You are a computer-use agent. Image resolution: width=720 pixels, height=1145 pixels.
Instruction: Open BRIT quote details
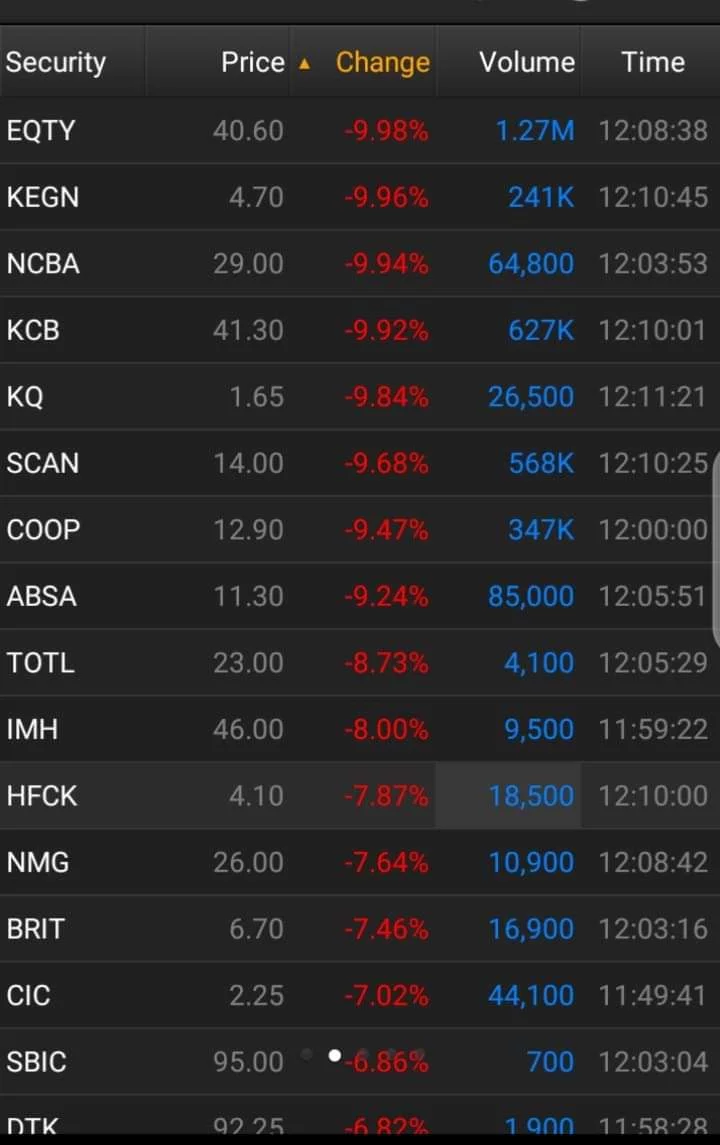point(35,929)
